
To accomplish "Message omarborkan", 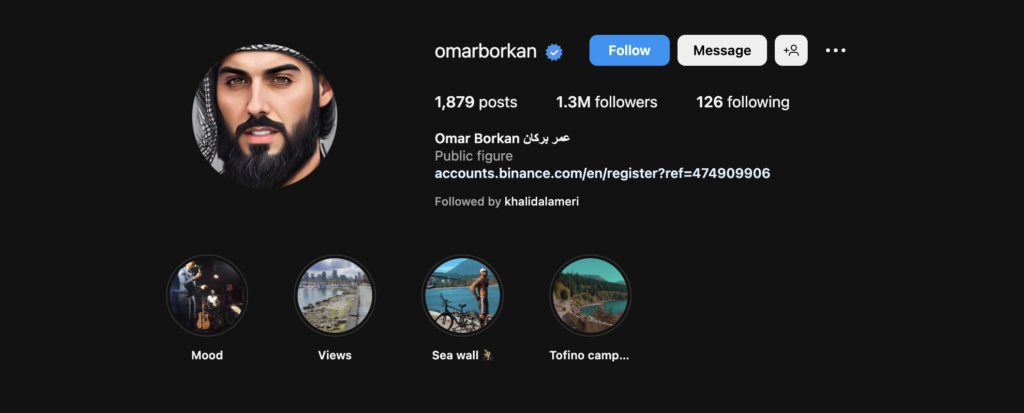I will 722,50.
